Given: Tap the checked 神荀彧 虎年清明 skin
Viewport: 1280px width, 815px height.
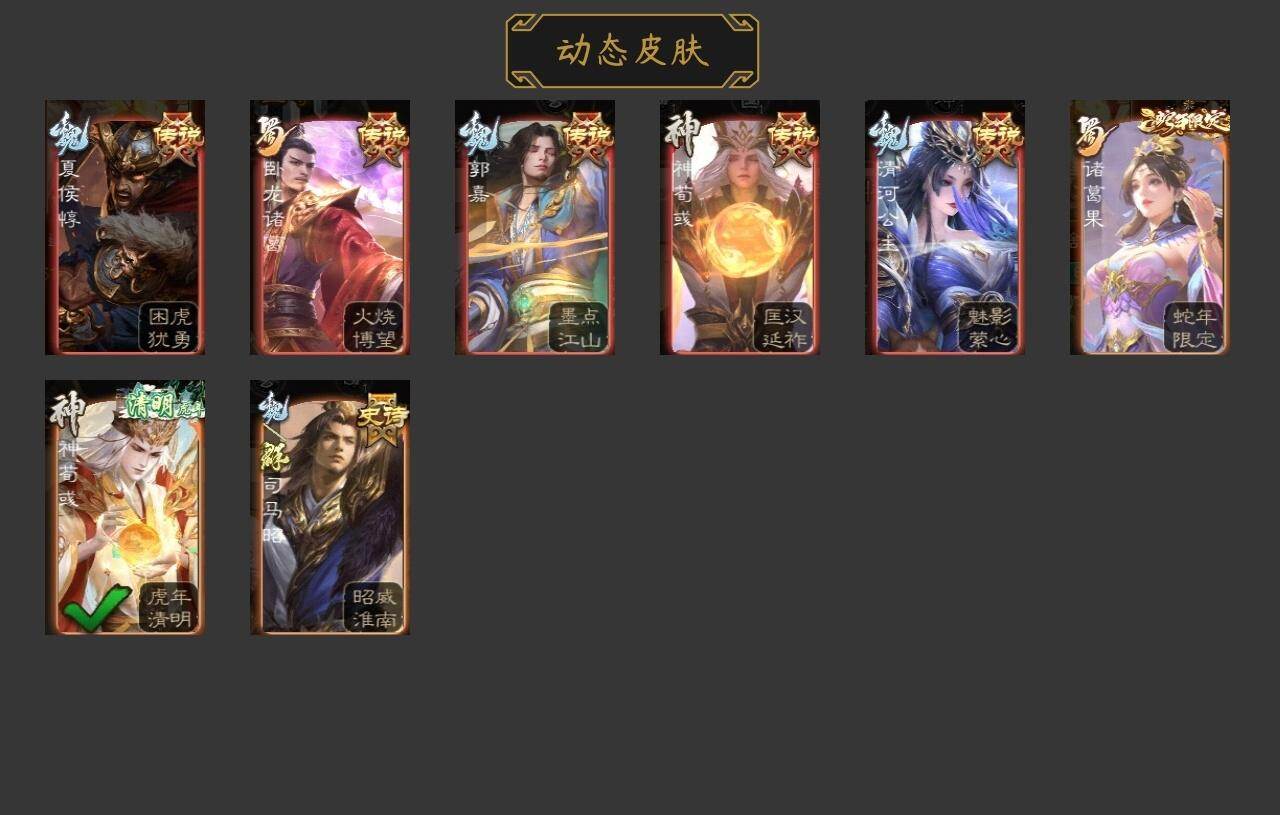Looking at the screenshot, I should 125,508.
